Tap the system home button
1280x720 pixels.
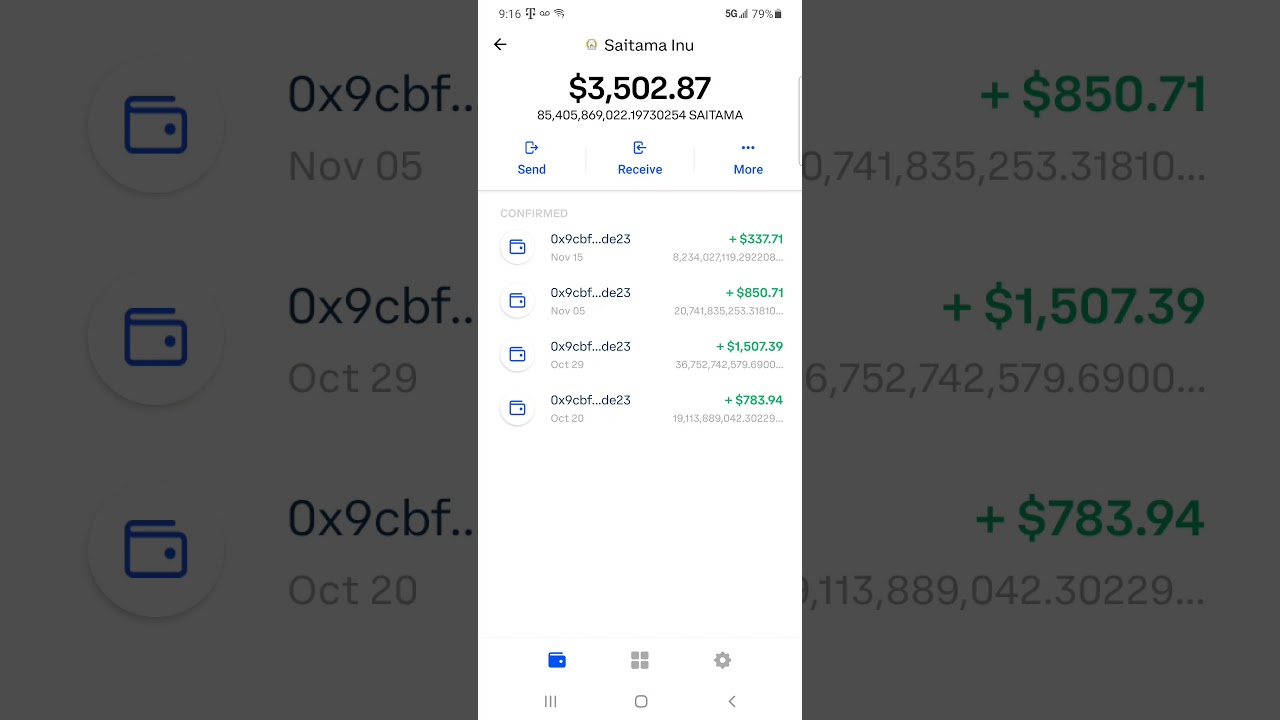click(x=641, y=701)
